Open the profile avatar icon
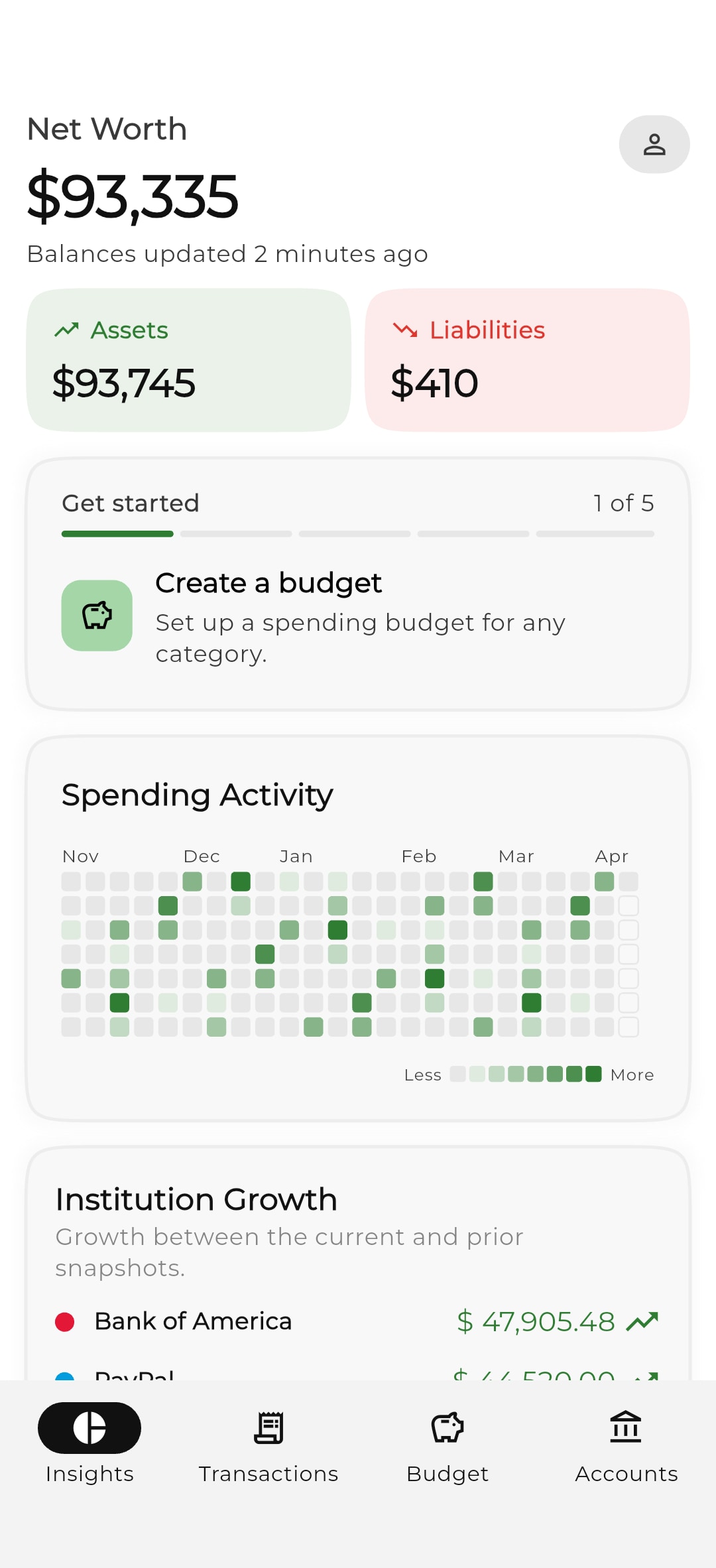The image size is (716, 1568). [x=654, y=144]
